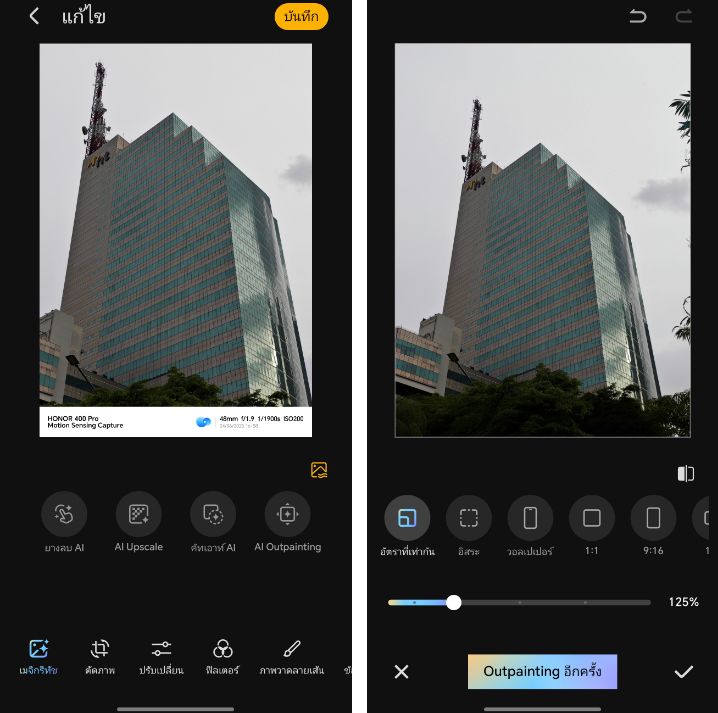Open the ยางลบ AI eraser tool
This screenshot has height=713, width=718.
pos(64,514)
